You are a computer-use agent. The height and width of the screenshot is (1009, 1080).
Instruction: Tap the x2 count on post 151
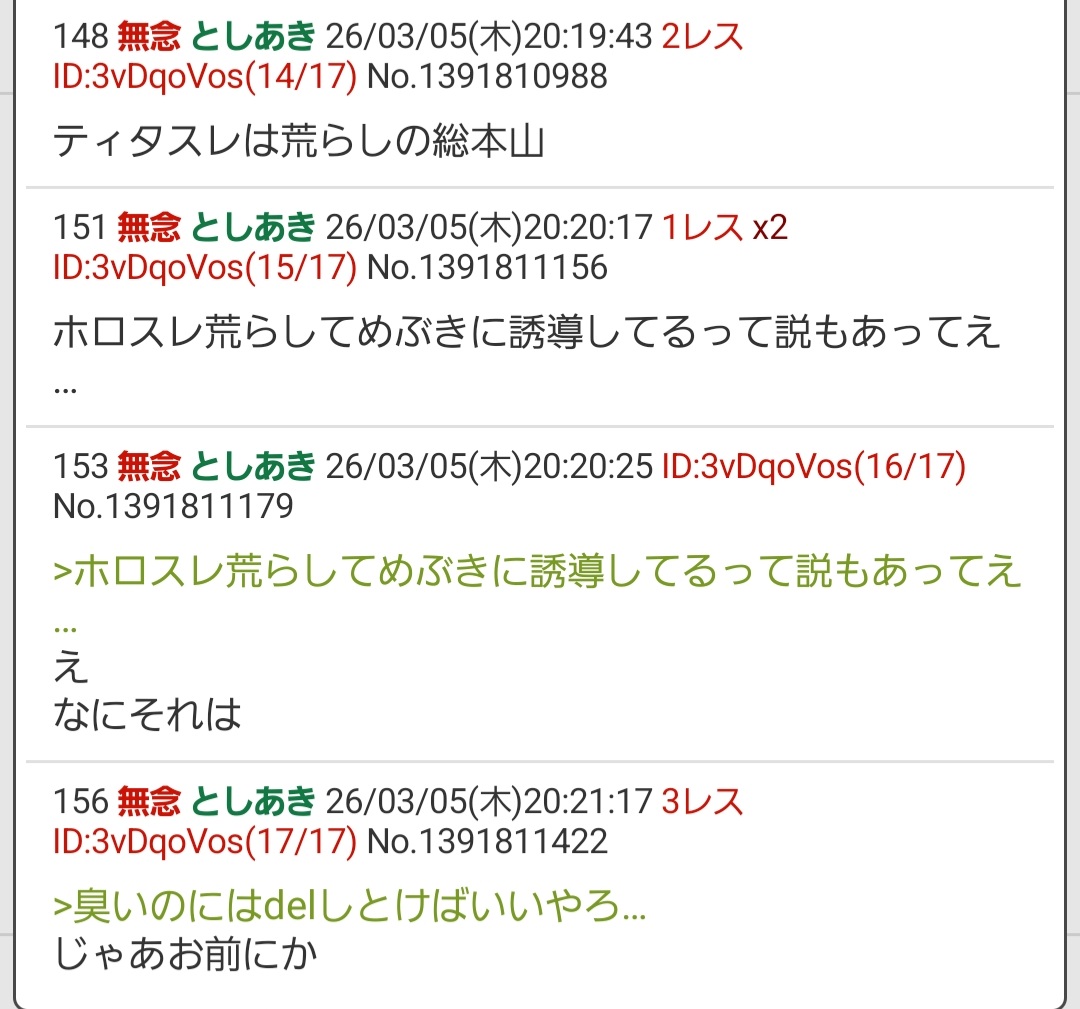pos(770,227)
